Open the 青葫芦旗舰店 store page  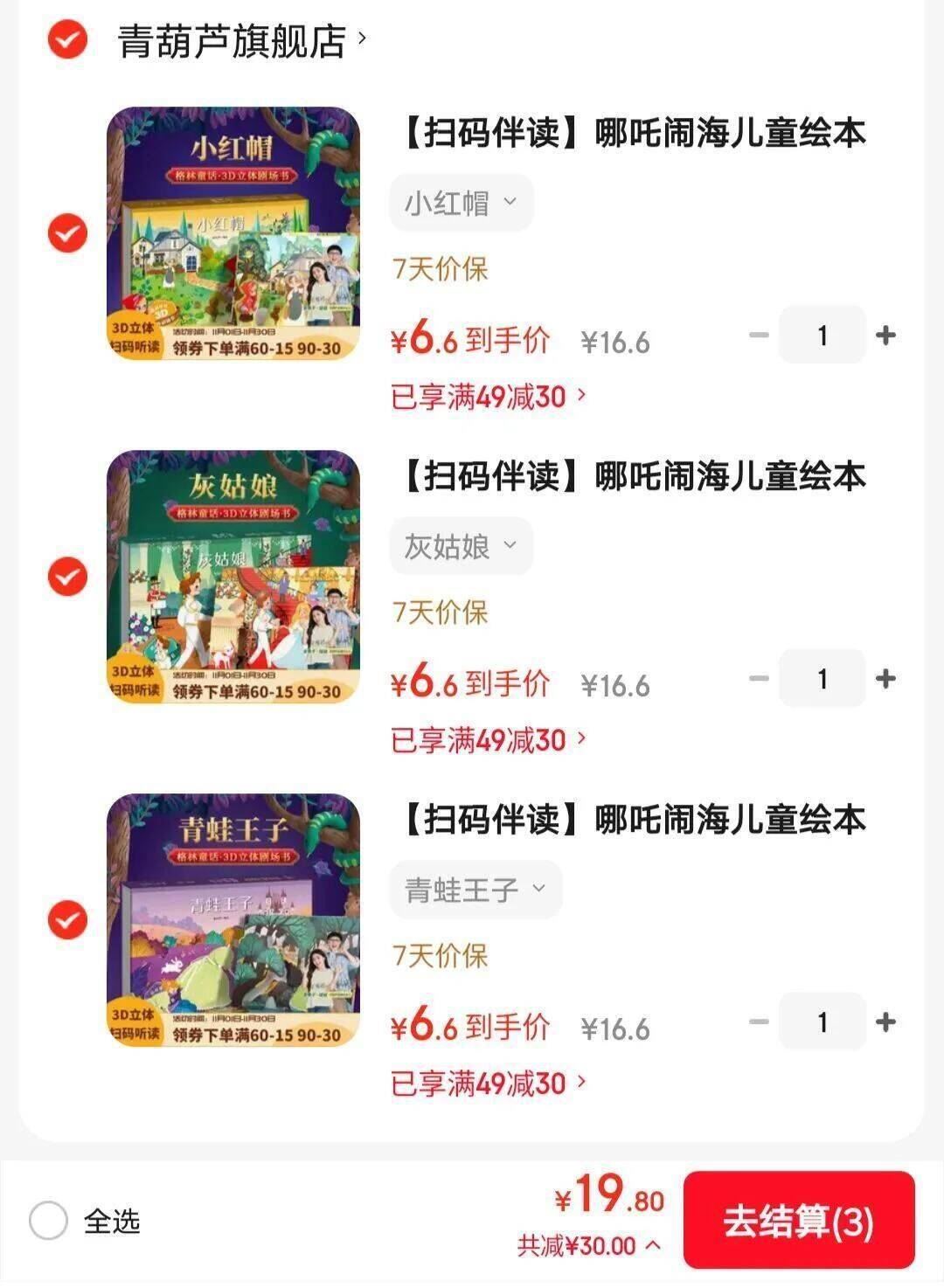click(x=238, y=41)
